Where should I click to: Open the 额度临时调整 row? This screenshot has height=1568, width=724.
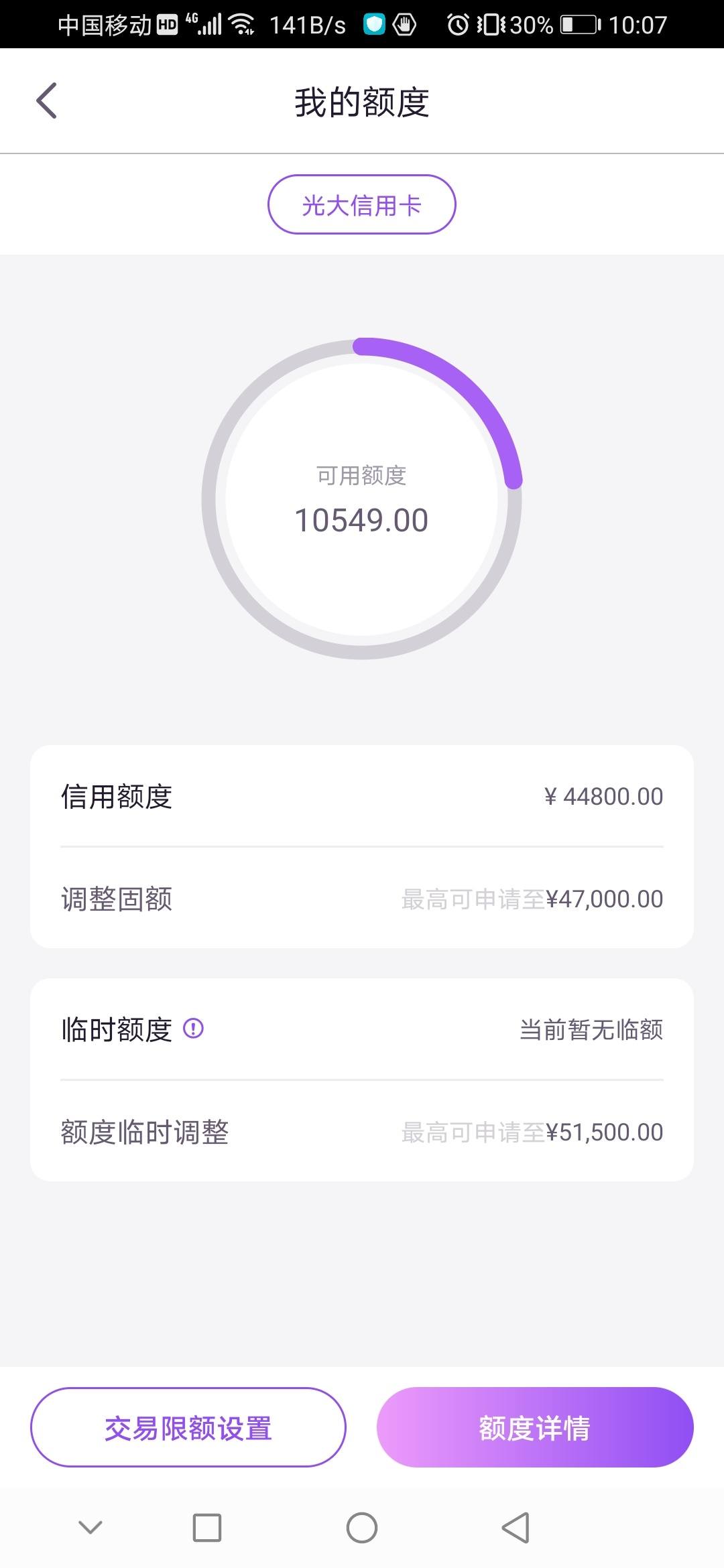[x=362, y=1132]
